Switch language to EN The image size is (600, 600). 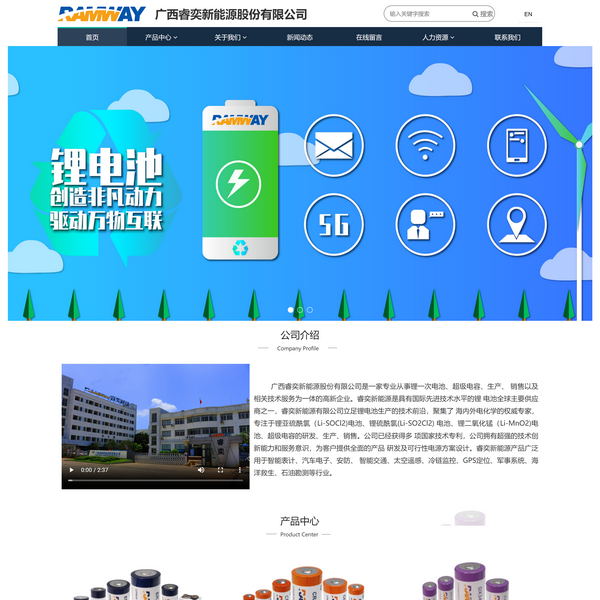[x=528, y=14]
